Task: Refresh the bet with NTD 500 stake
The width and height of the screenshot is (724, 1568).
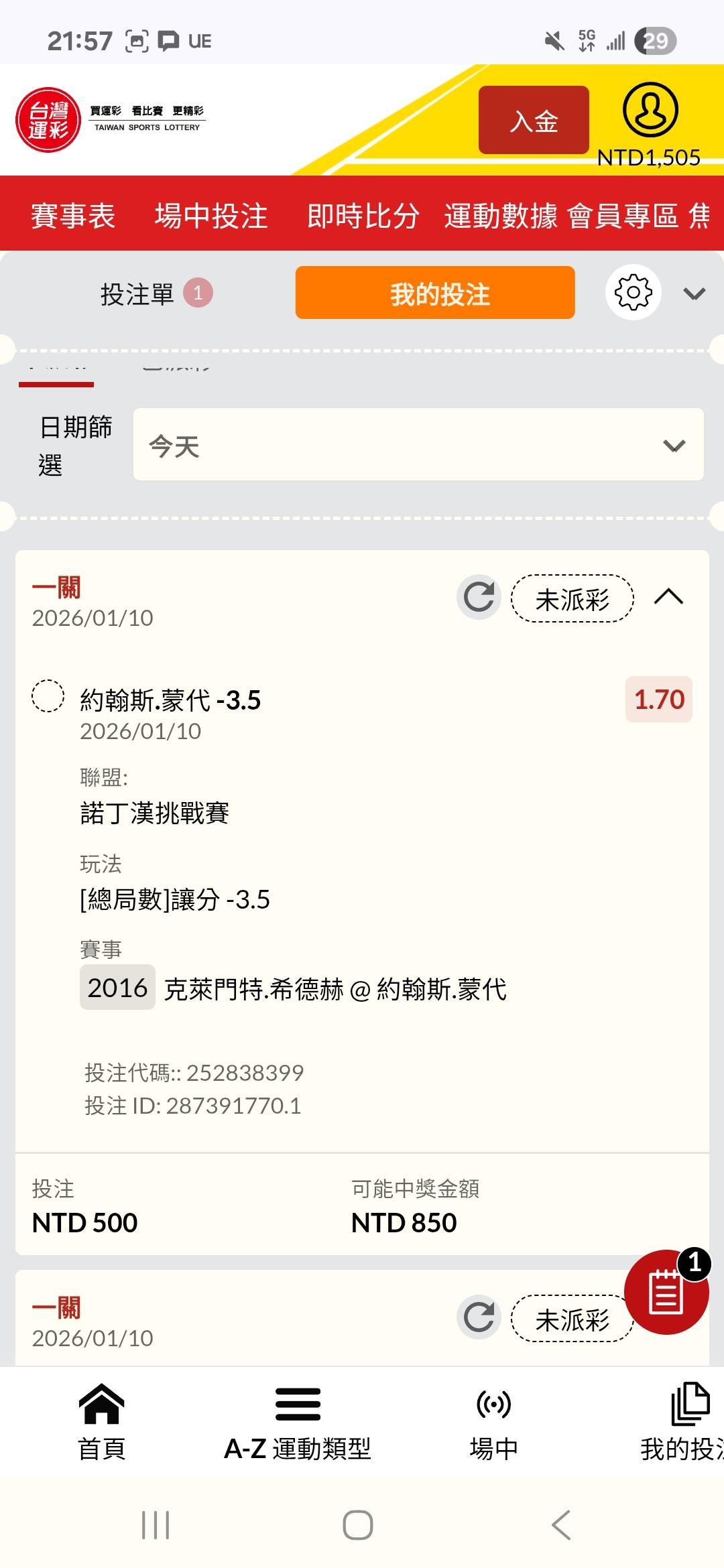Action: [x=479, y=597]
